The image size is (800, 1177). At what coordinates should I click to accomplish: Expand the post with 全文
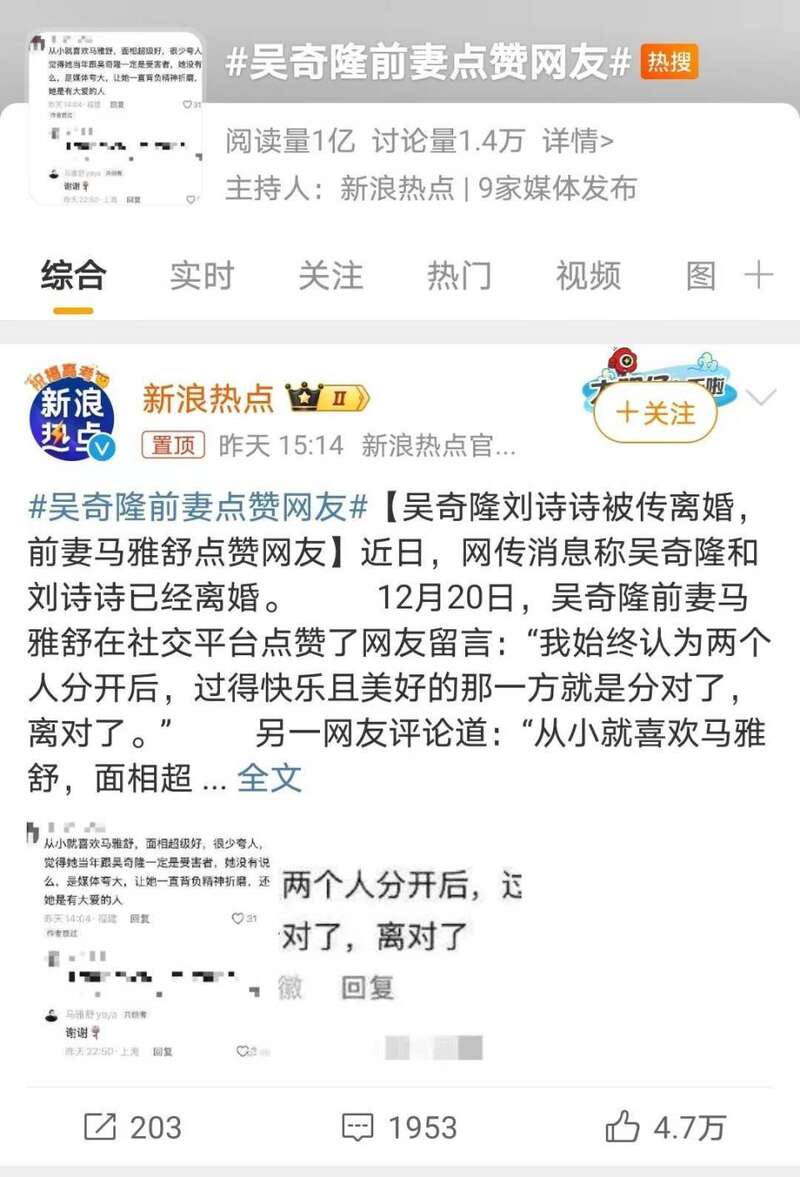click(269, 777)
